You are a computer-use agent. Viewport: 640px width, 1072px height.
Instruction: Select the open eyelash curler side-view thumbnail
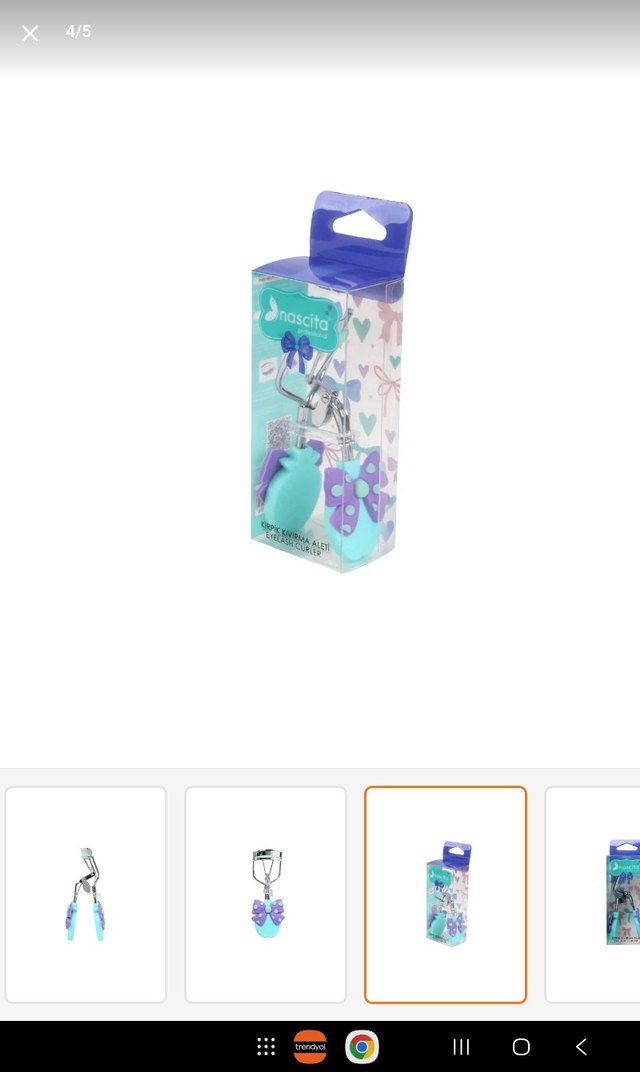(86, 894)
